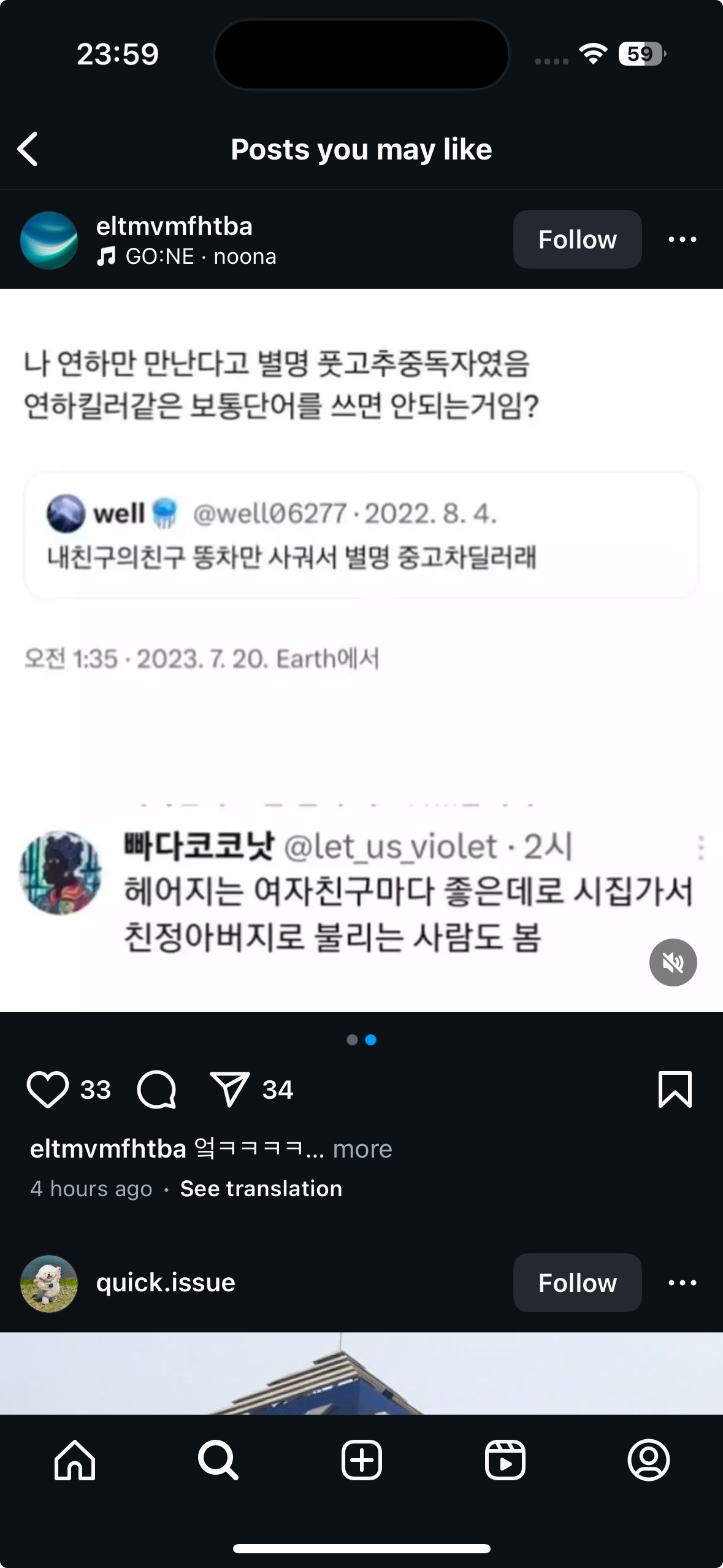Switch to the Search tab

tap(218, 1460)
